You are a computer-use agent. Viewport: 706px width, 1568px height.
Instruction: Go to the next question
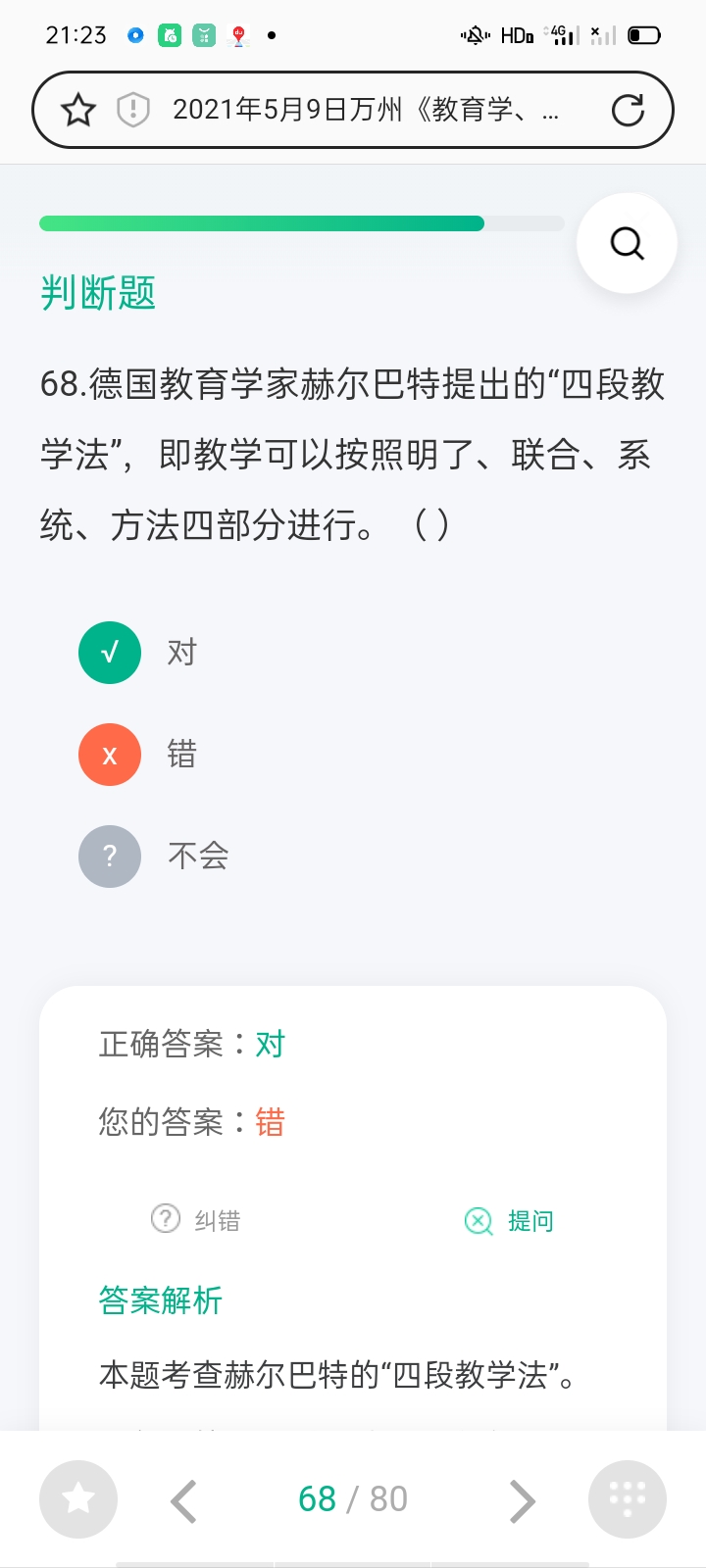(x=523, y=1500)
